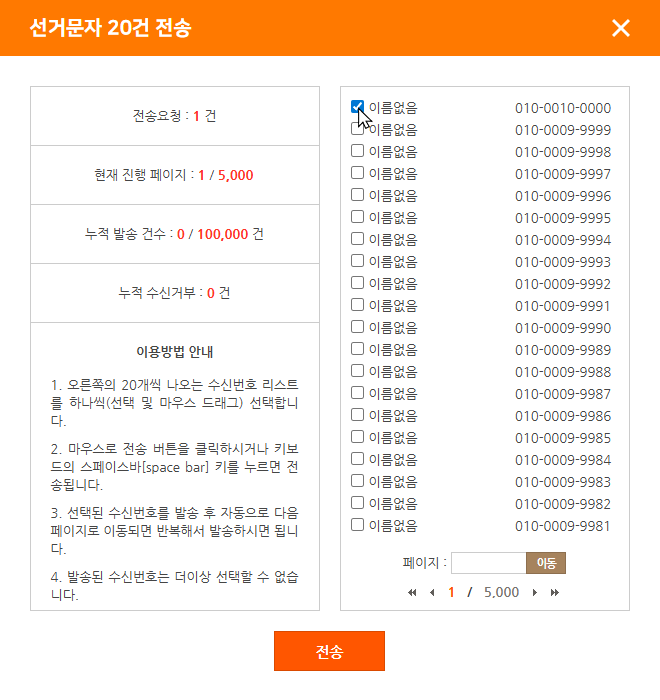Tick the 010-0009-9988 checkbox
This screenshot has width=660, height=700.
(x=357, y=371)
